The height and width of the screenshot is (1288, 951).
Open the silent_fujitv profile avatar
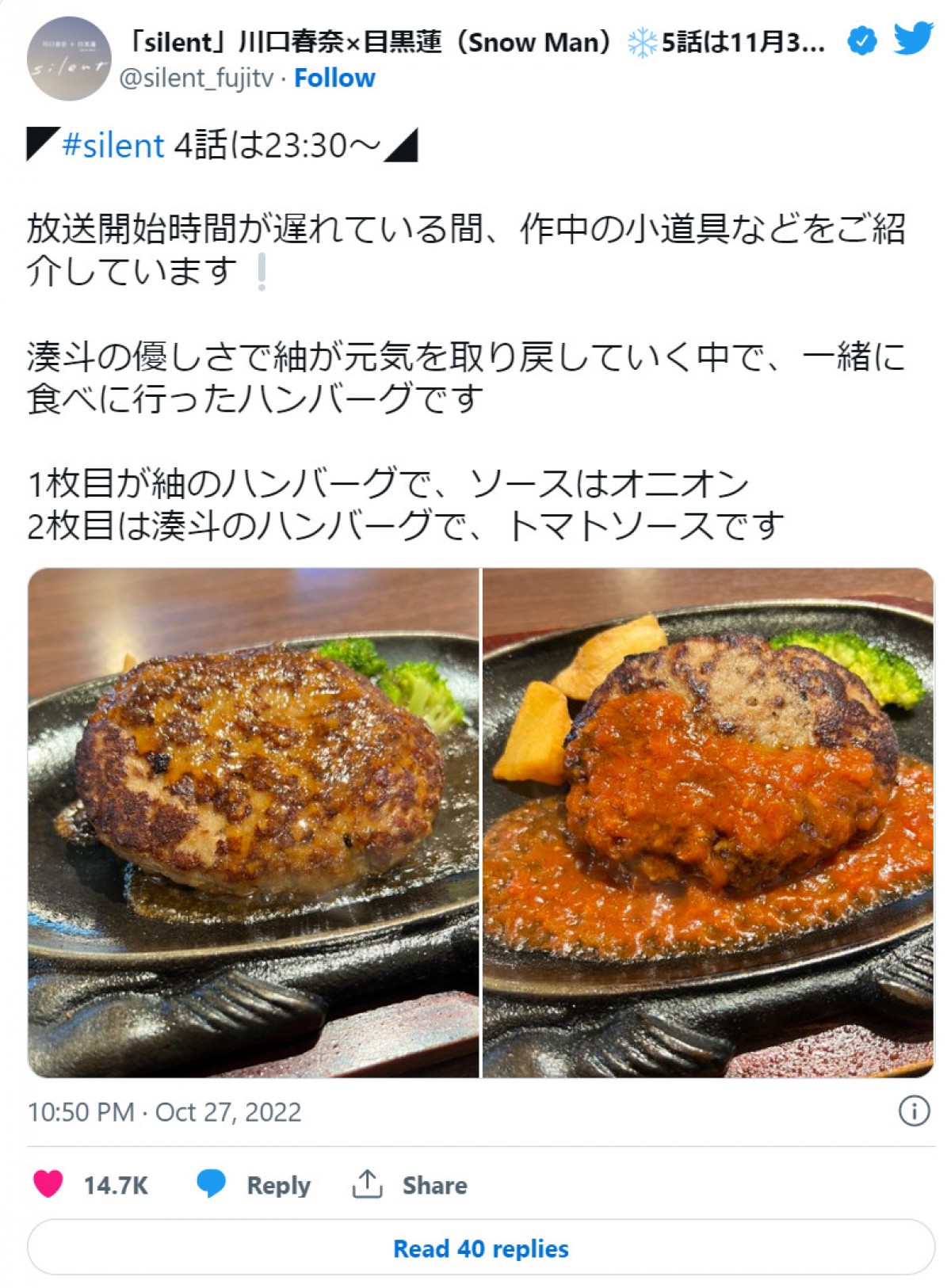click(69, 59)
